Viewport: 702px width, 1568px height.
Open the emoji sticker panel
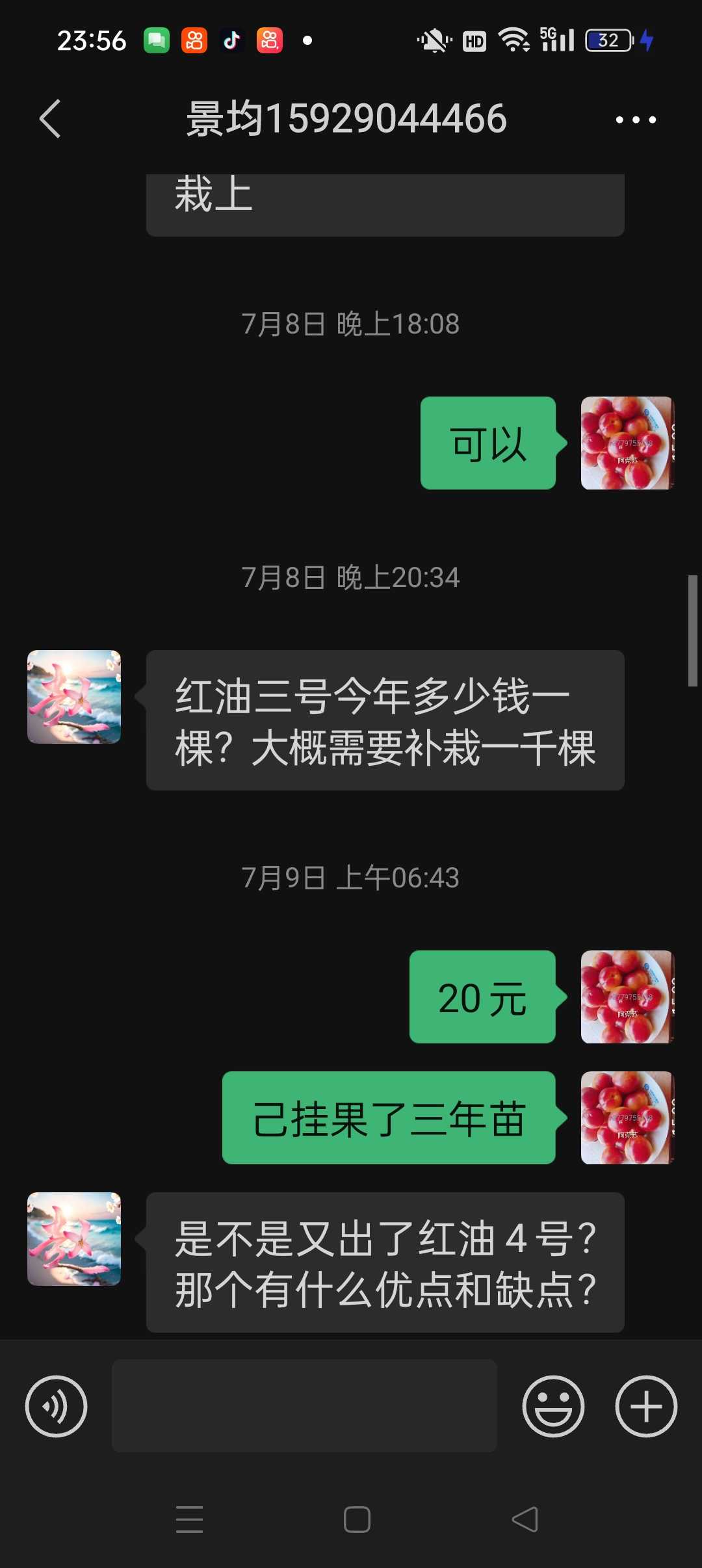(x=553, y=1406)
